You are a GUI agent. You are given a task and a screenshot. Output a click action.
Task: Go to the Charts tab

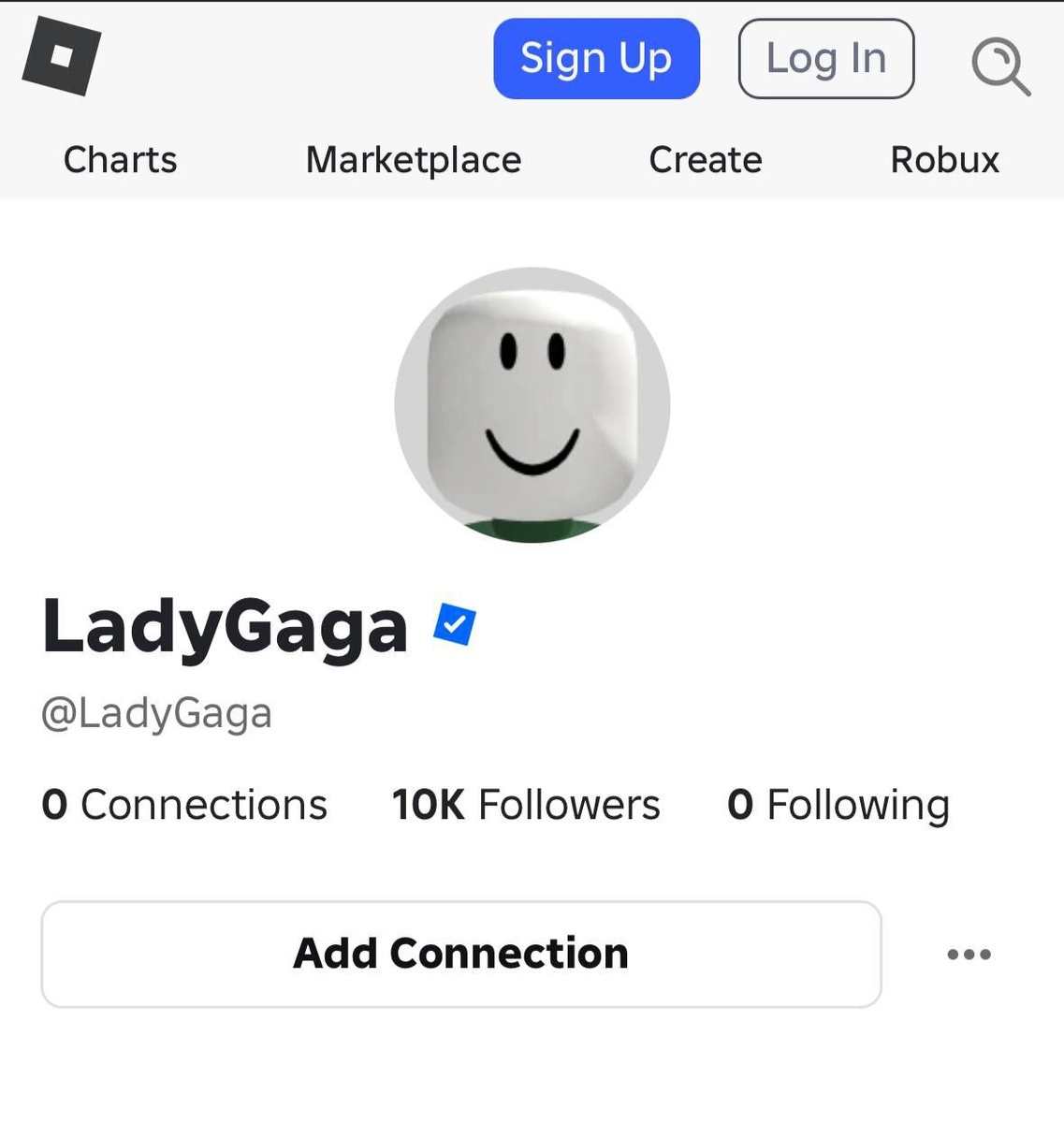click(120, 160)
